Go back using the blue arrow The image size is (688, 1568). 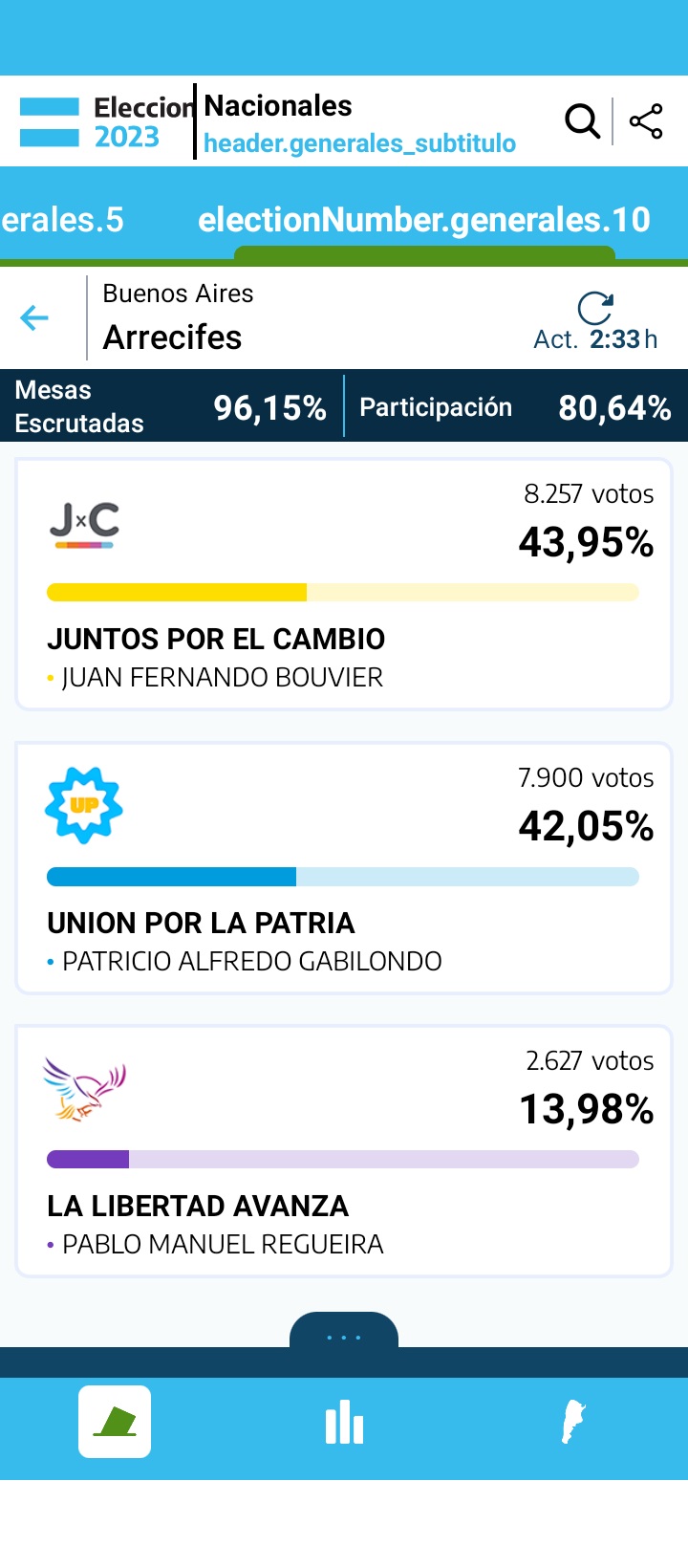tap(34, 317)
